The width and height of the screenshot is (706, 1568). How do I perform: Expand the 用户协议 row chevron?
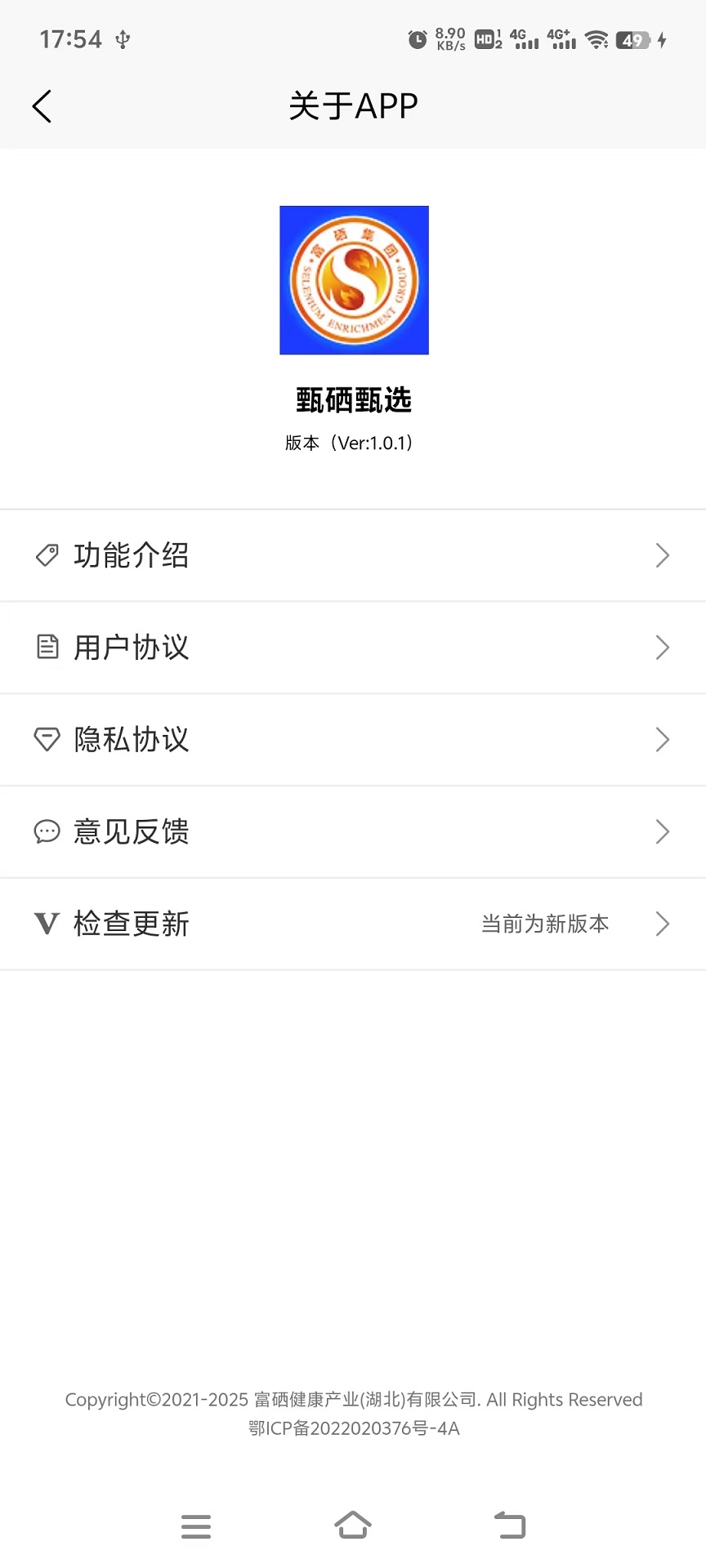coord(663,647)
